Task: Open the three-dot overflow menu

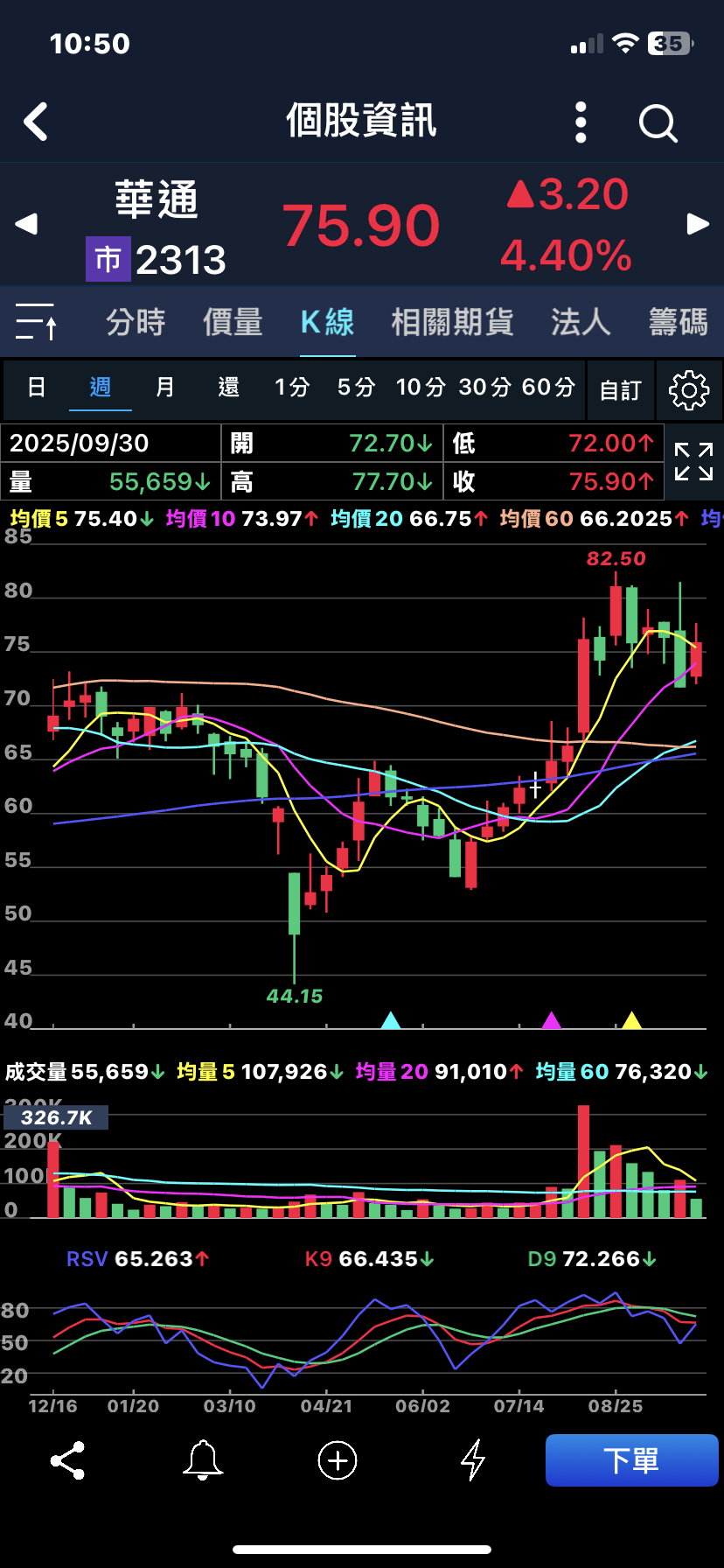Action: coord(581,122)
